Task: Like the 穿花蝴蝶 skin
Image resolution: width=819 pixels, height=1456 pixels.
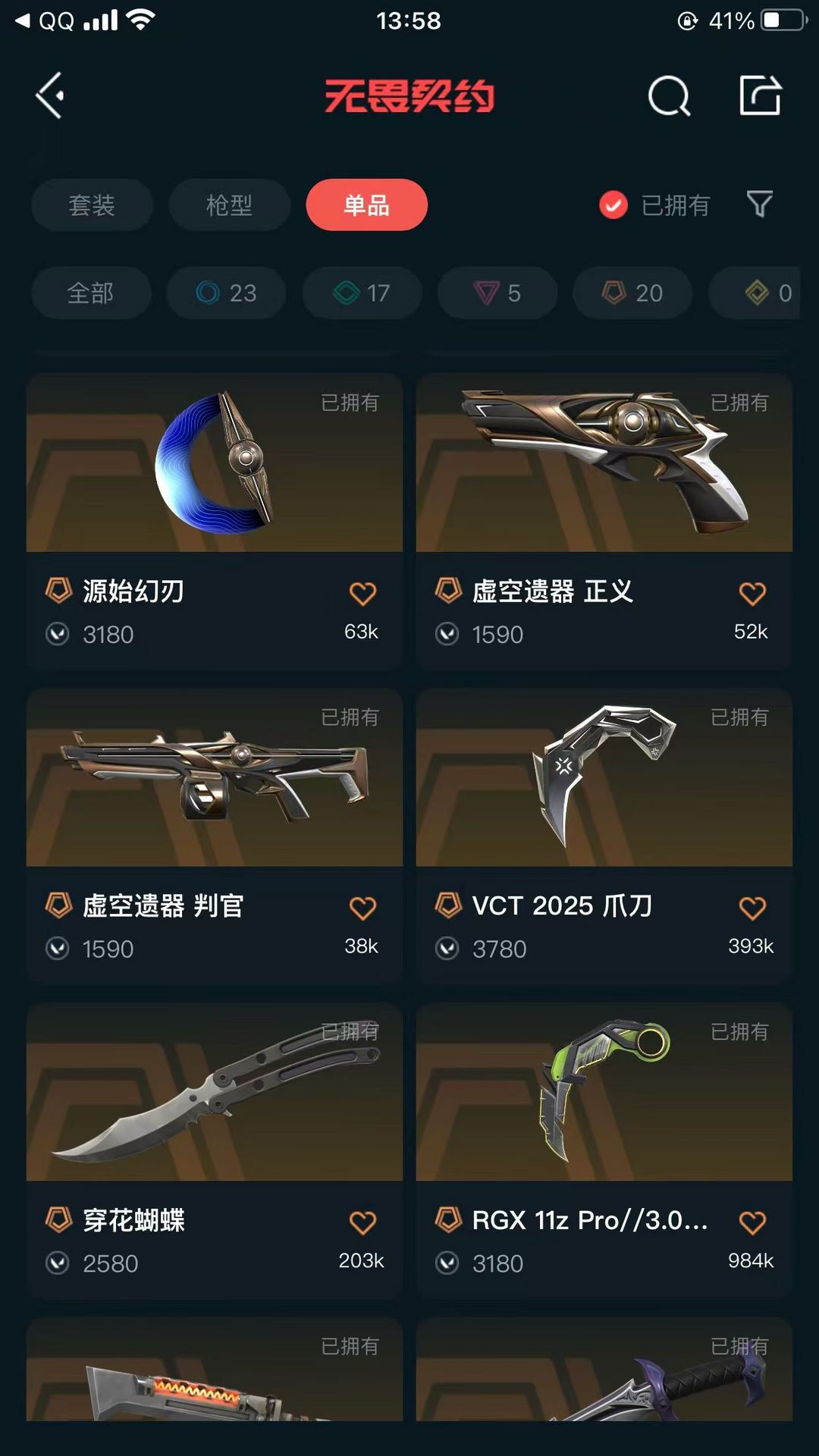Action: click(x=362, y=1222)
